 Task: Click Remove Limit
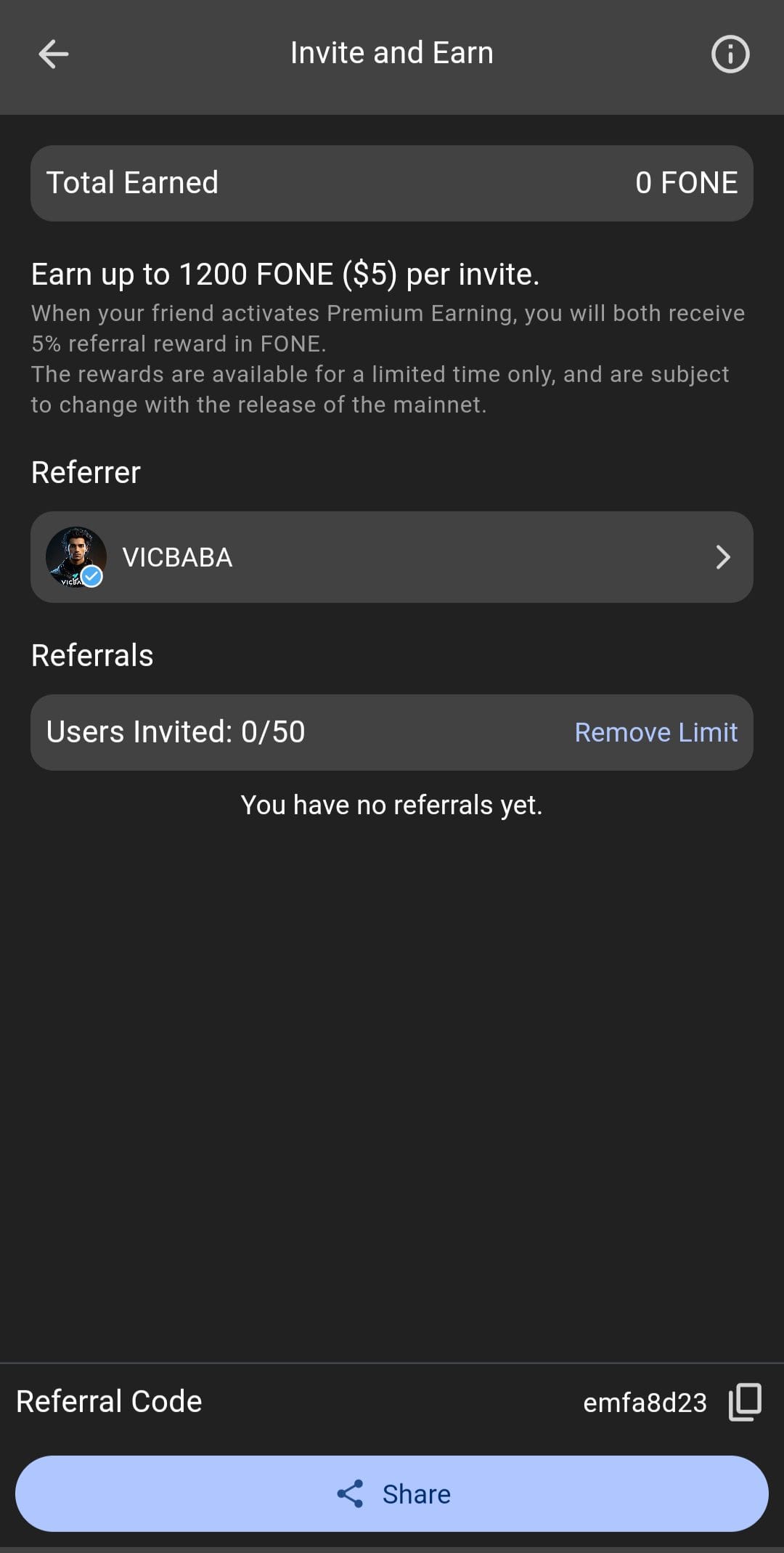click(x=655, y=731)
